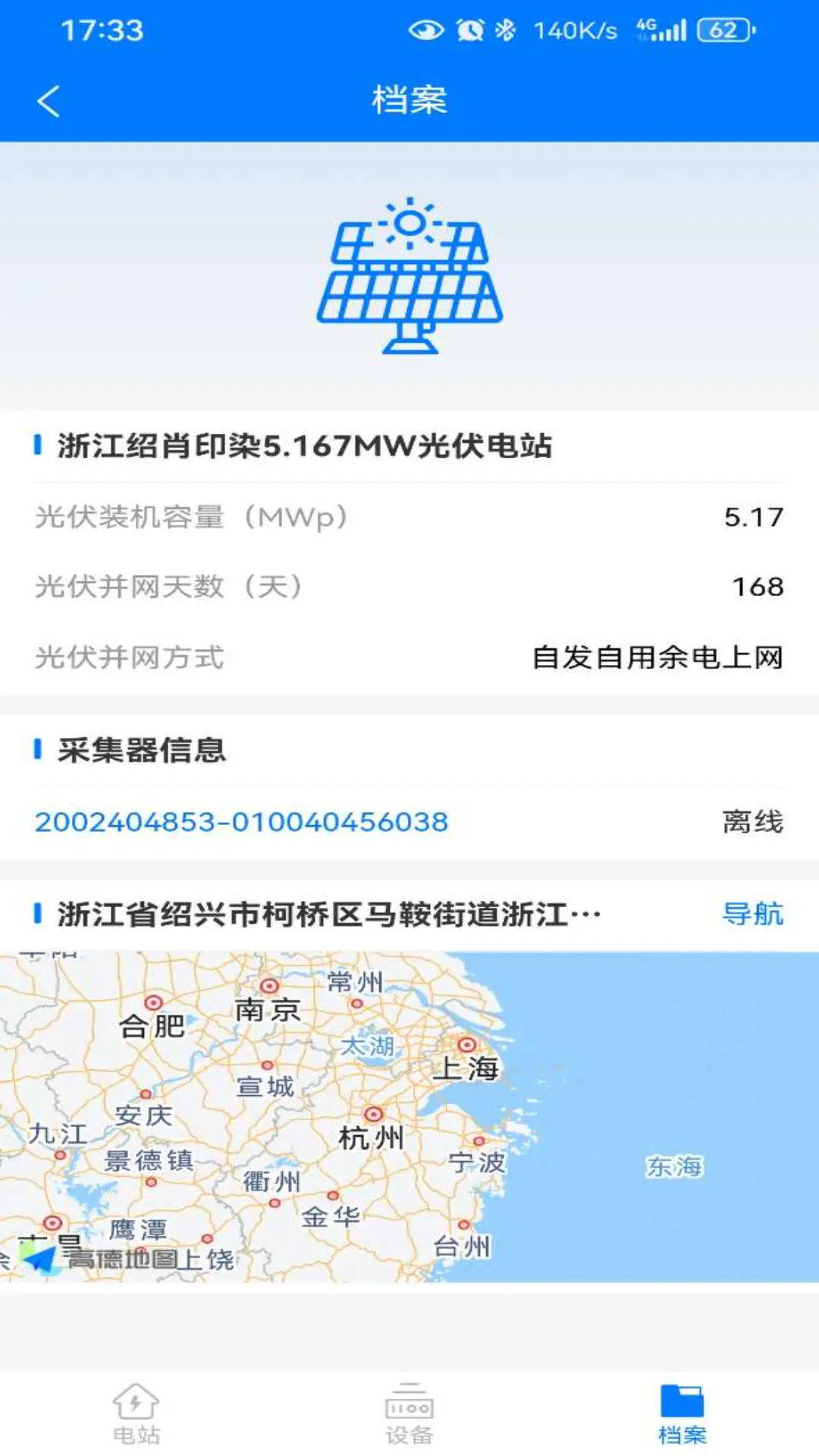The width and height of the screenshot is (819, 1456).
Task: Expand the truncated station address text
Action: point(326,914)
